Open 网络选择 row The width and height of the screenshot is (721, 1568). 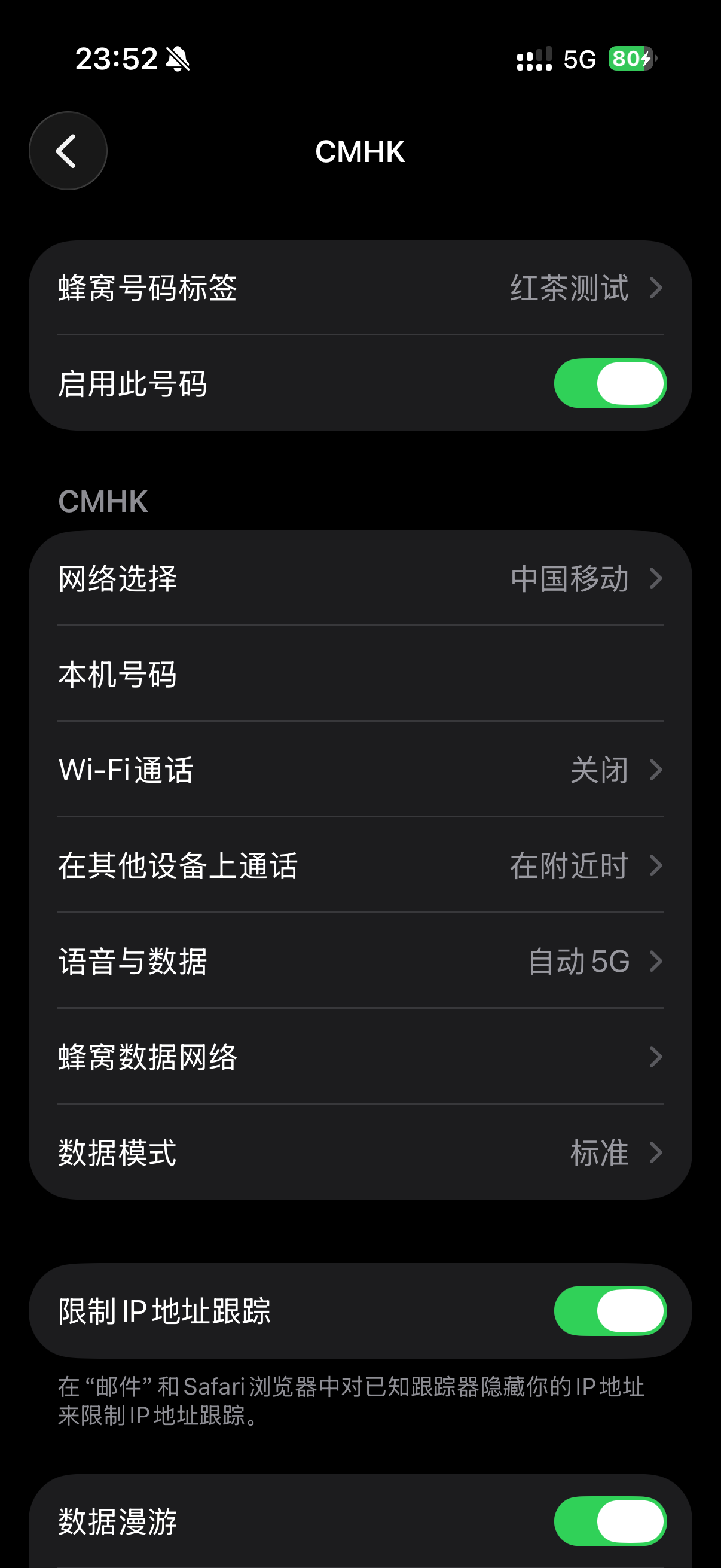(360, 578)
